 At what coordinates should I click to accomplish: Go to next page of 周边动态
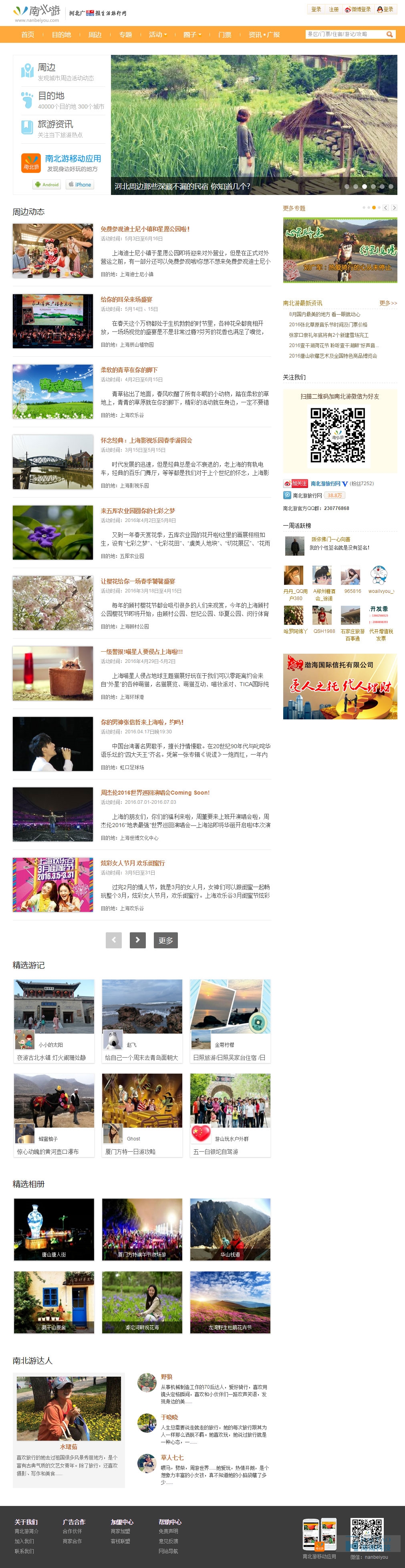point(138,940)
